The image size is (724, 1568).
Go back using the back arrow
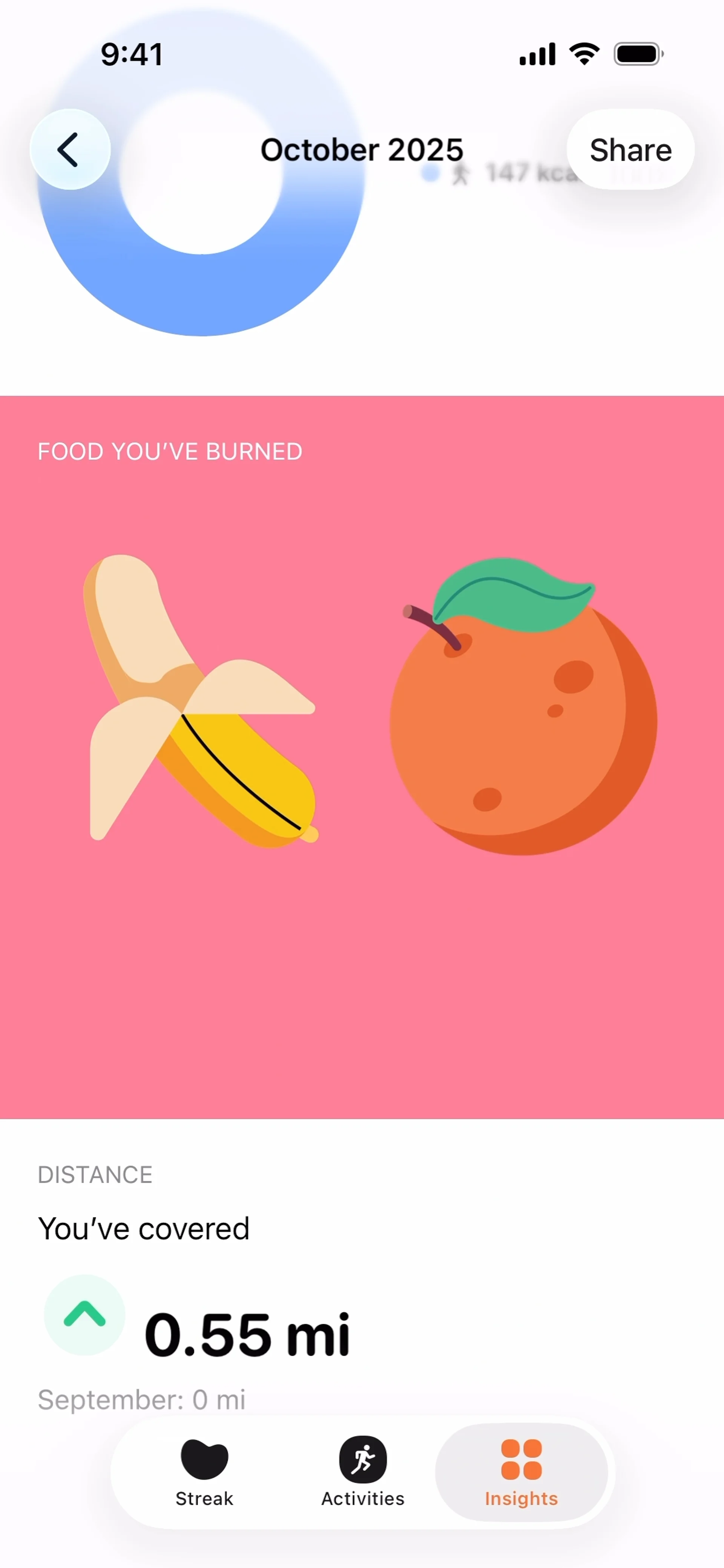coord(70,150)
